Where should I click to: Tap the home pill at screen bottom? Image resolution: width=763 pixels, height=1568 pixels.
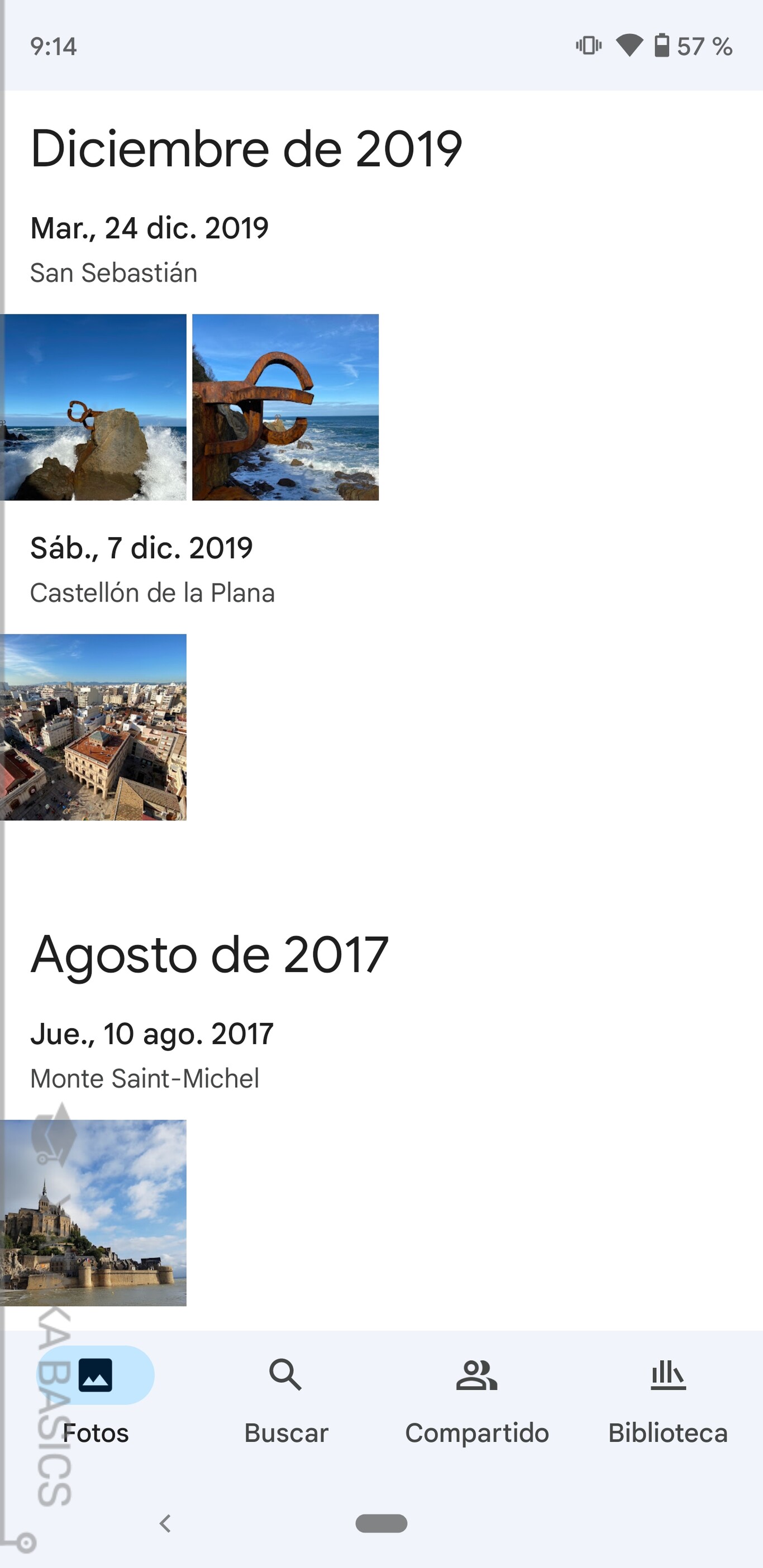(381, 1522)
